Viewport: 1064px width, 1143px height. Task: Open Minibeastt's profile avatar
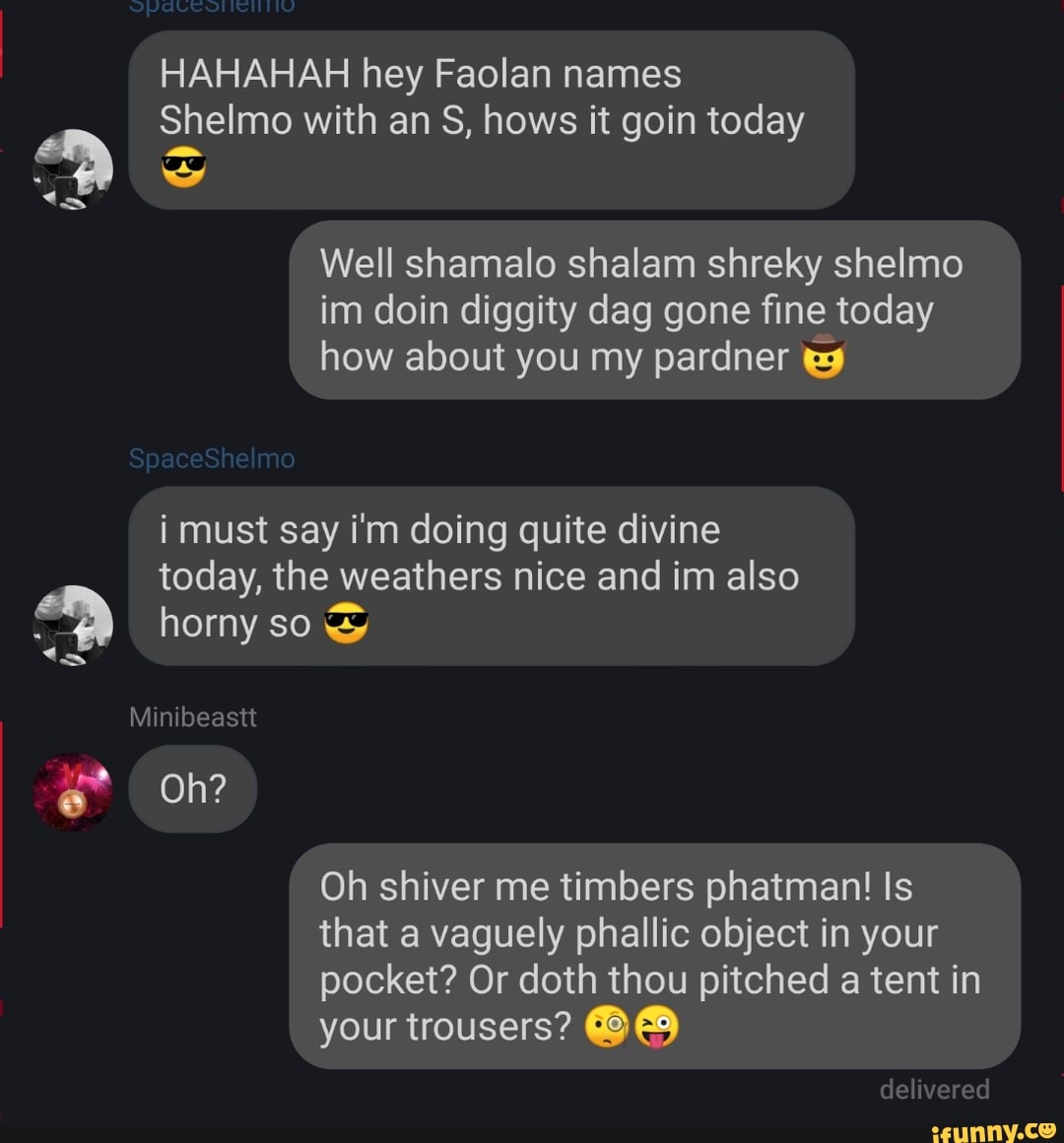tap(72, 792)
